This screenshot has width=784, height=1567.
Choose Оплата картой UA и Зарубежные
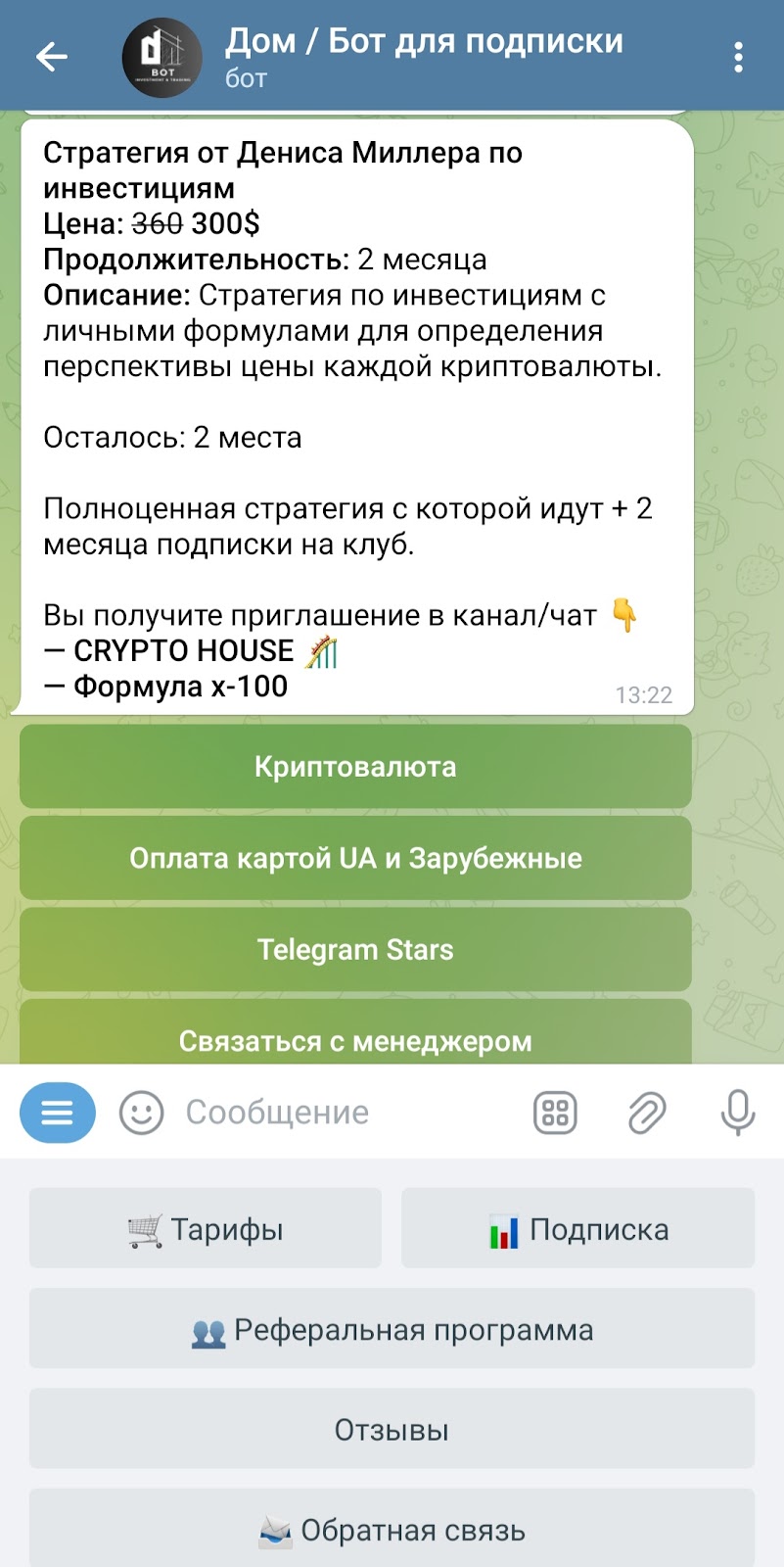coord(354,858)
